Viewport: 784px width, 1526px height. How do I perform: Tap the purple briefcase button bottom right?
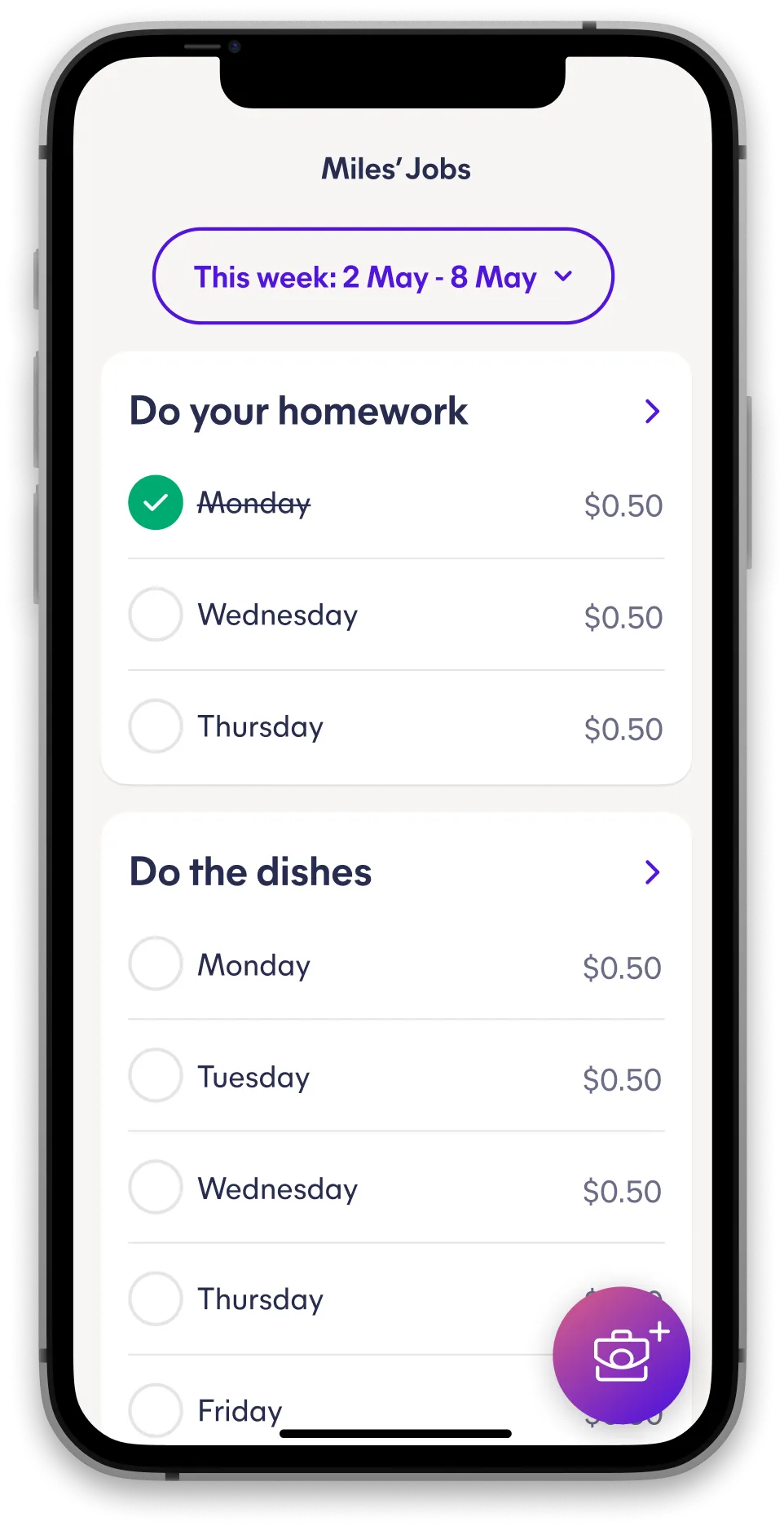623,1353
